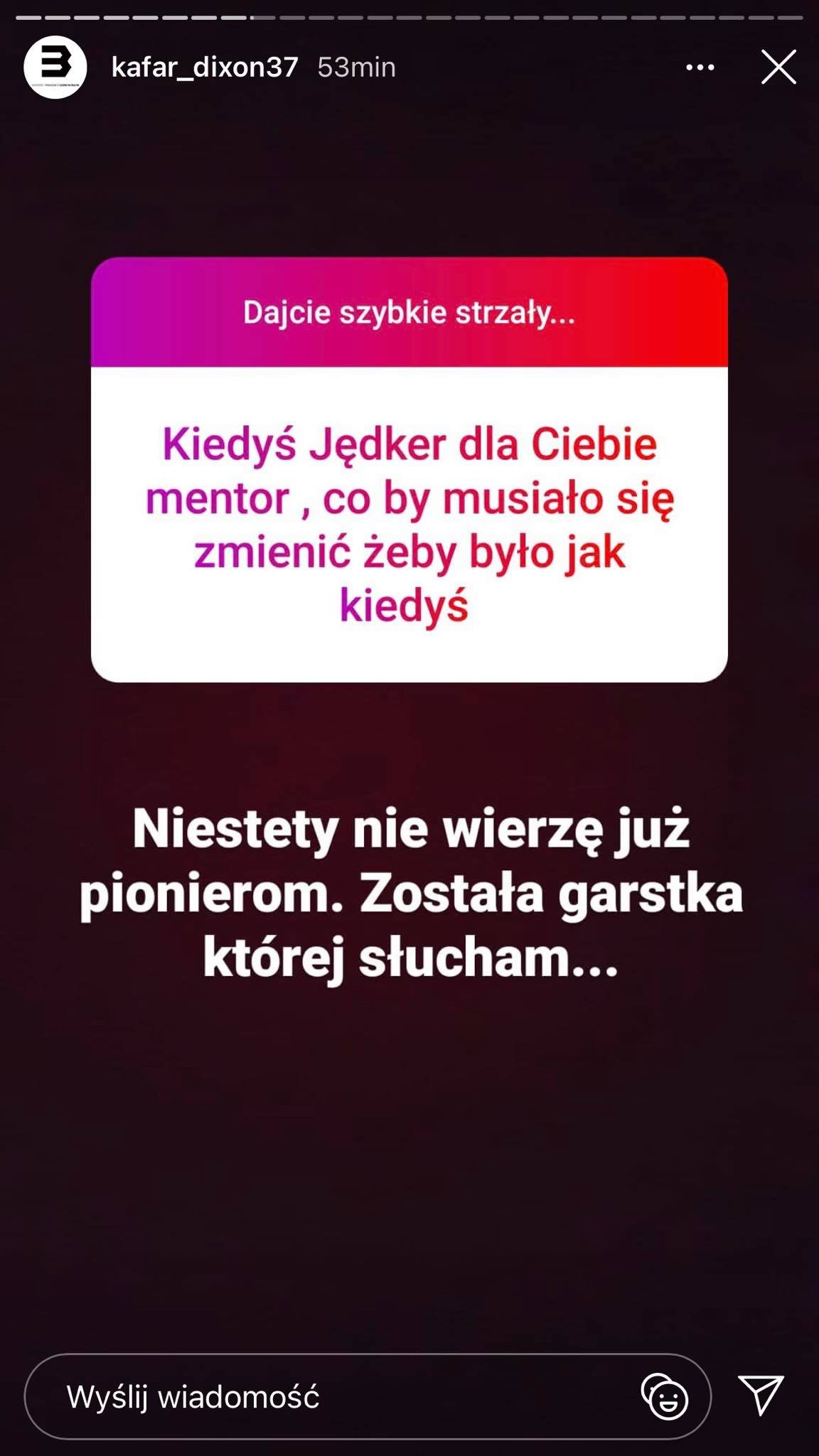Focus the Wyślij wiadomość message field
The height and width of the screenshot is (1456, 819).
[368, 1396]
